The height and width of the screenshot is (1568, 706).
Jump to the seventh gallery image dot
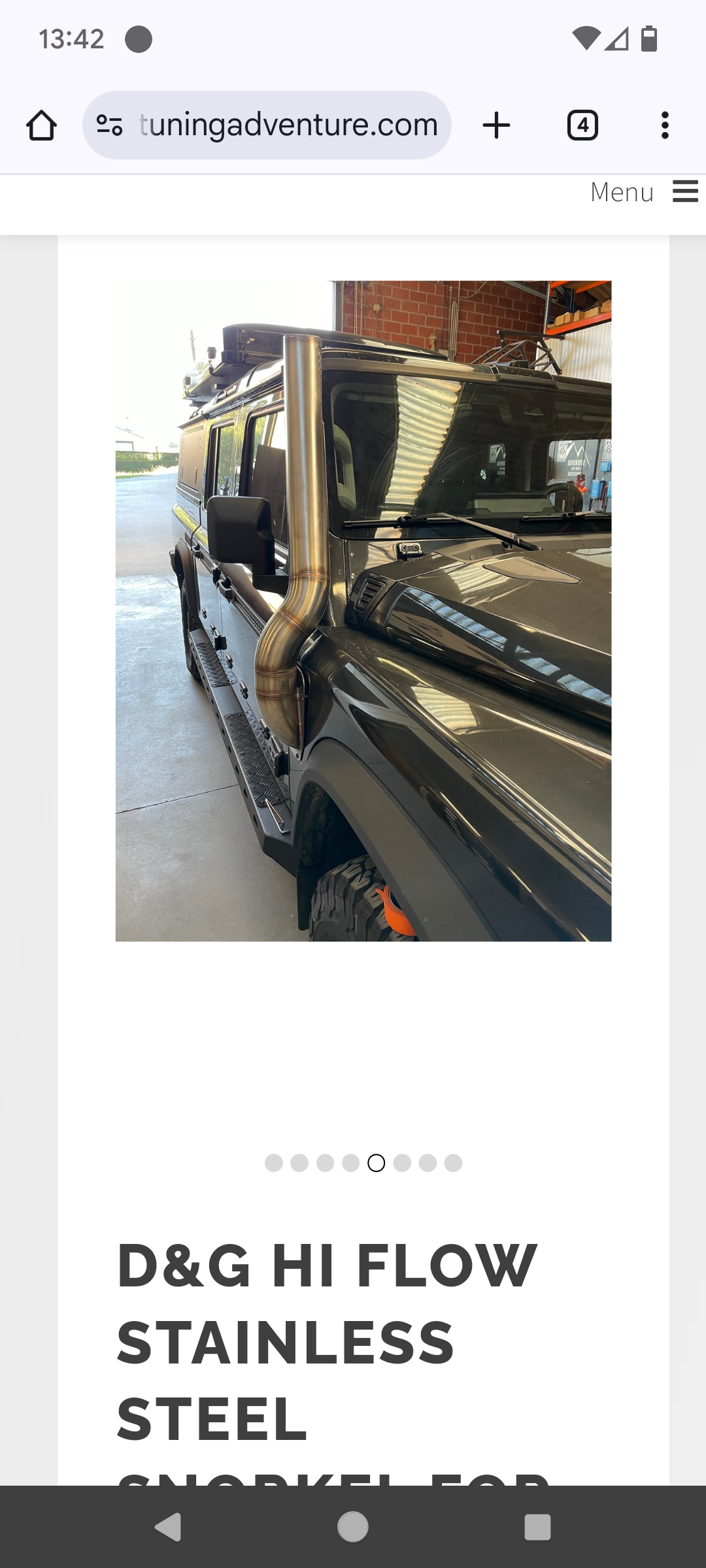[x=428, y=1163]
